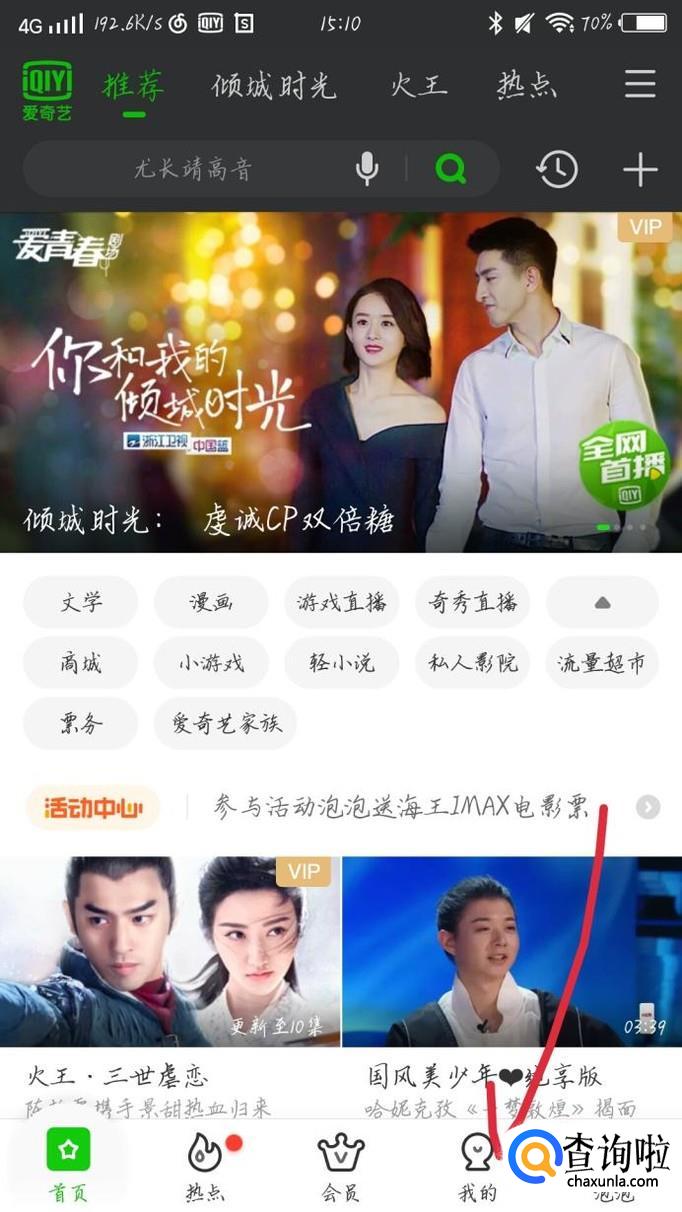Switch to the 火王 top tab
Image resolution: width=682 pixels, height=1212 pixels.
pyautogui.click(x=418, y=86)
